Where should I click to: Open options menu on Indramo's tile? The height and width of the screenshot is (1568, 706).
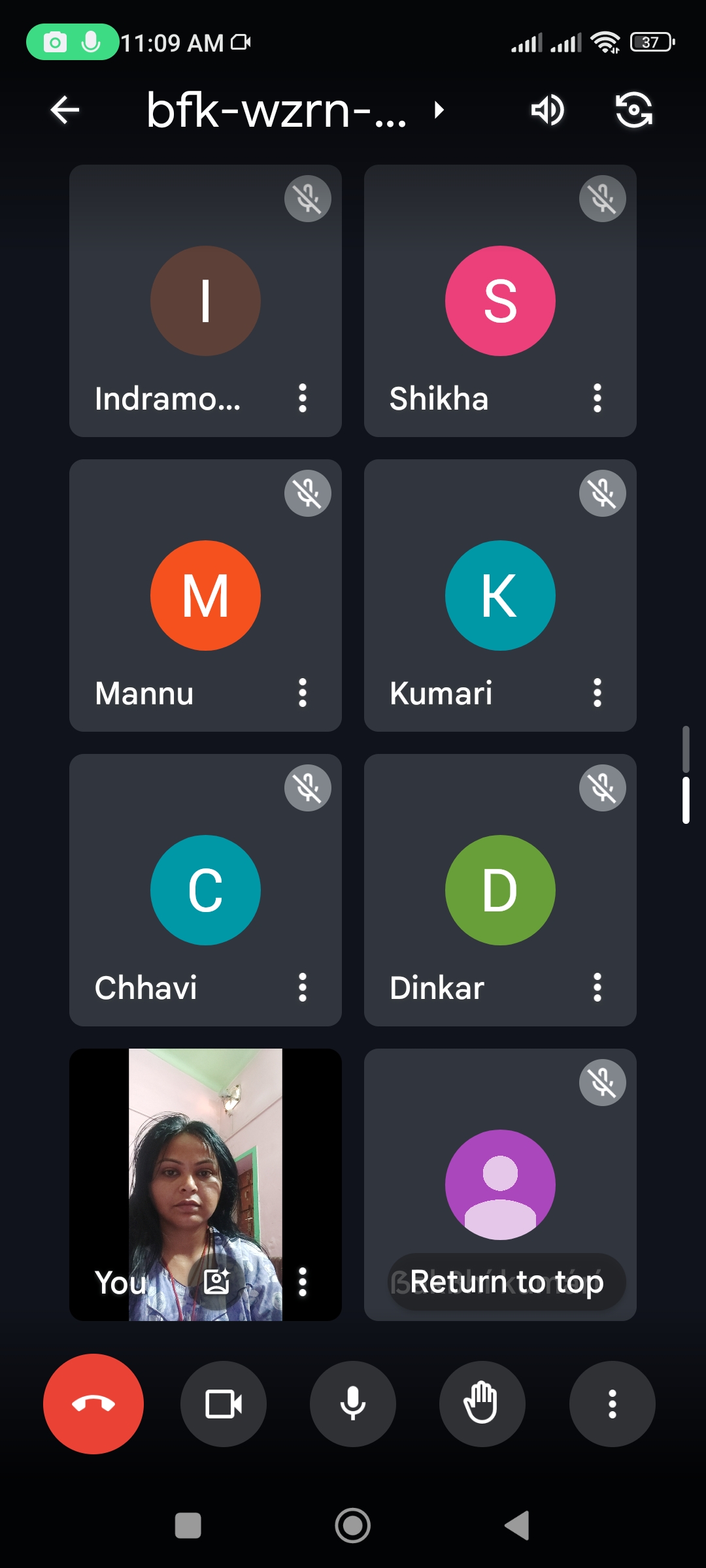[303, 398]
